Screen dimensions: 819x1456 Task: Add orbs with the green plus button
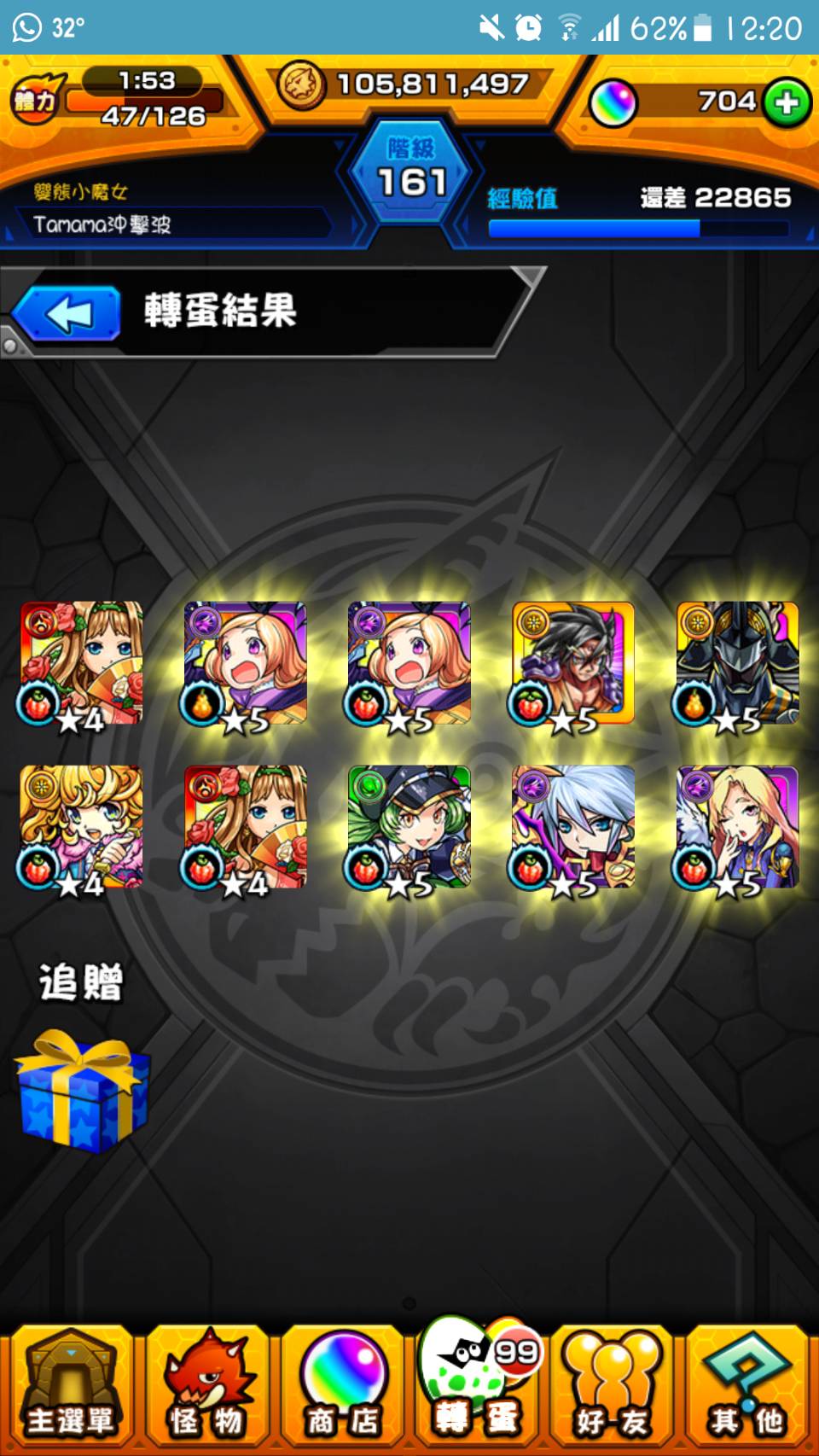[x=787, y=102]
